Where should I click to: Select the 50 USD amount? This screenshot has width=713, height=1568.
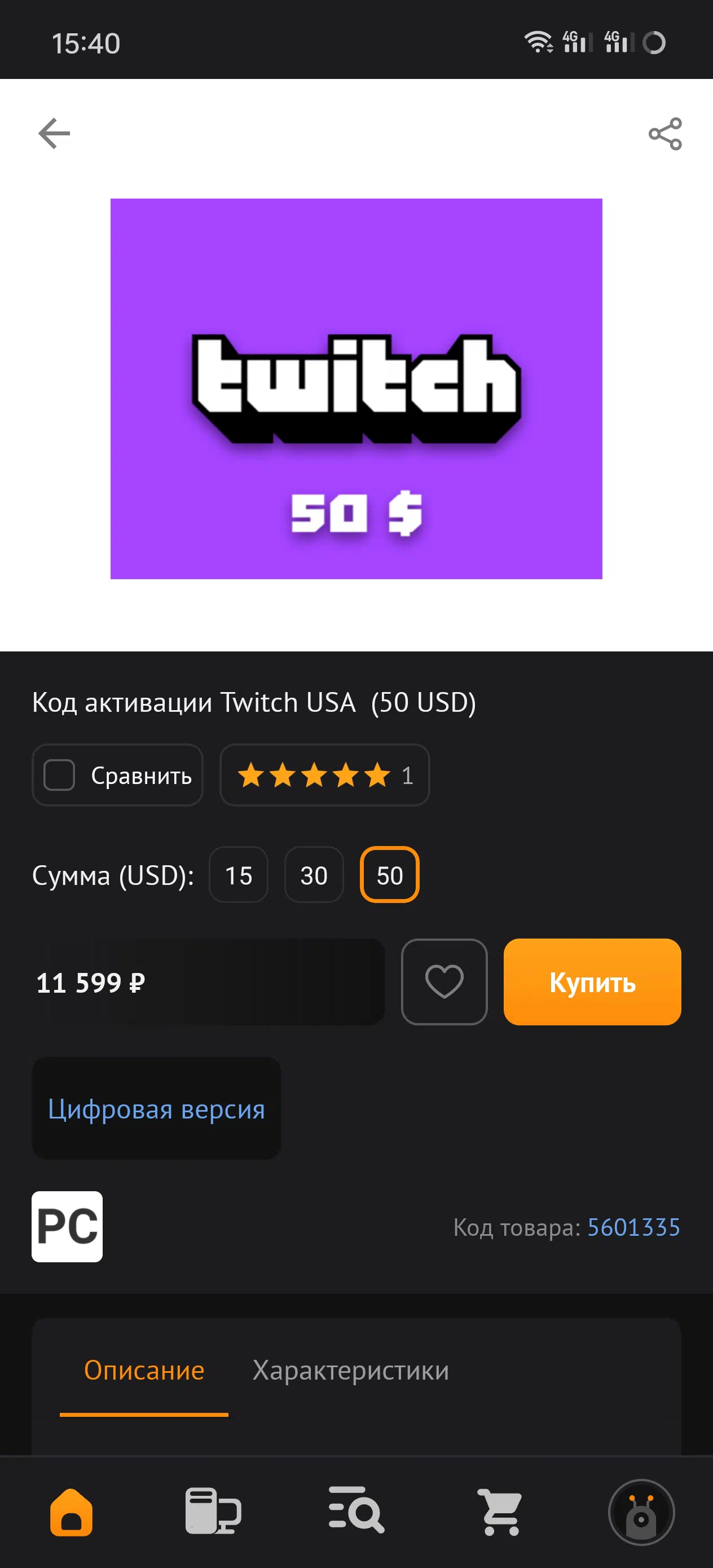click(390, 875)
